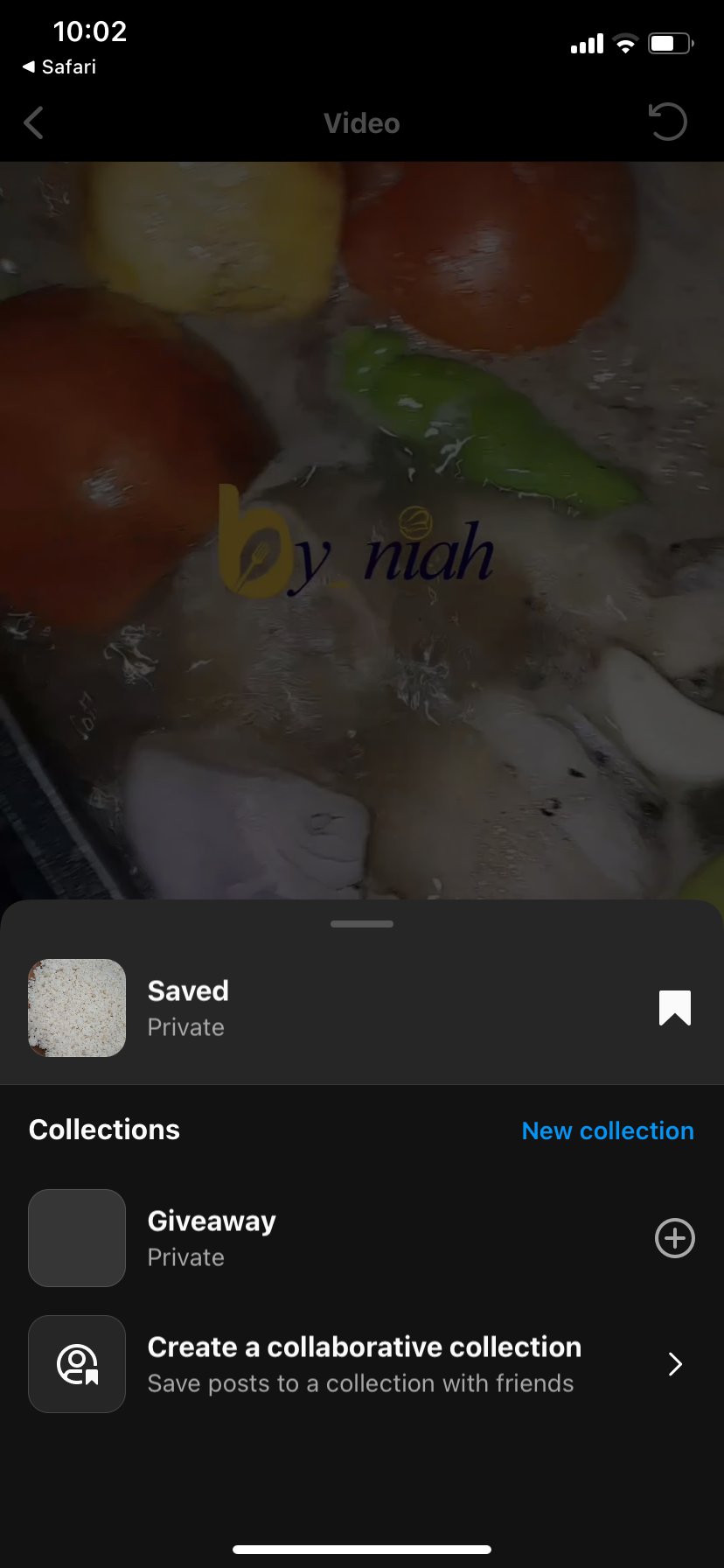Tap the sheet's drag handle
Image resolution: width=724 pixels, height=1568 pixels.
pyautogui.click(x=362, y=924)
